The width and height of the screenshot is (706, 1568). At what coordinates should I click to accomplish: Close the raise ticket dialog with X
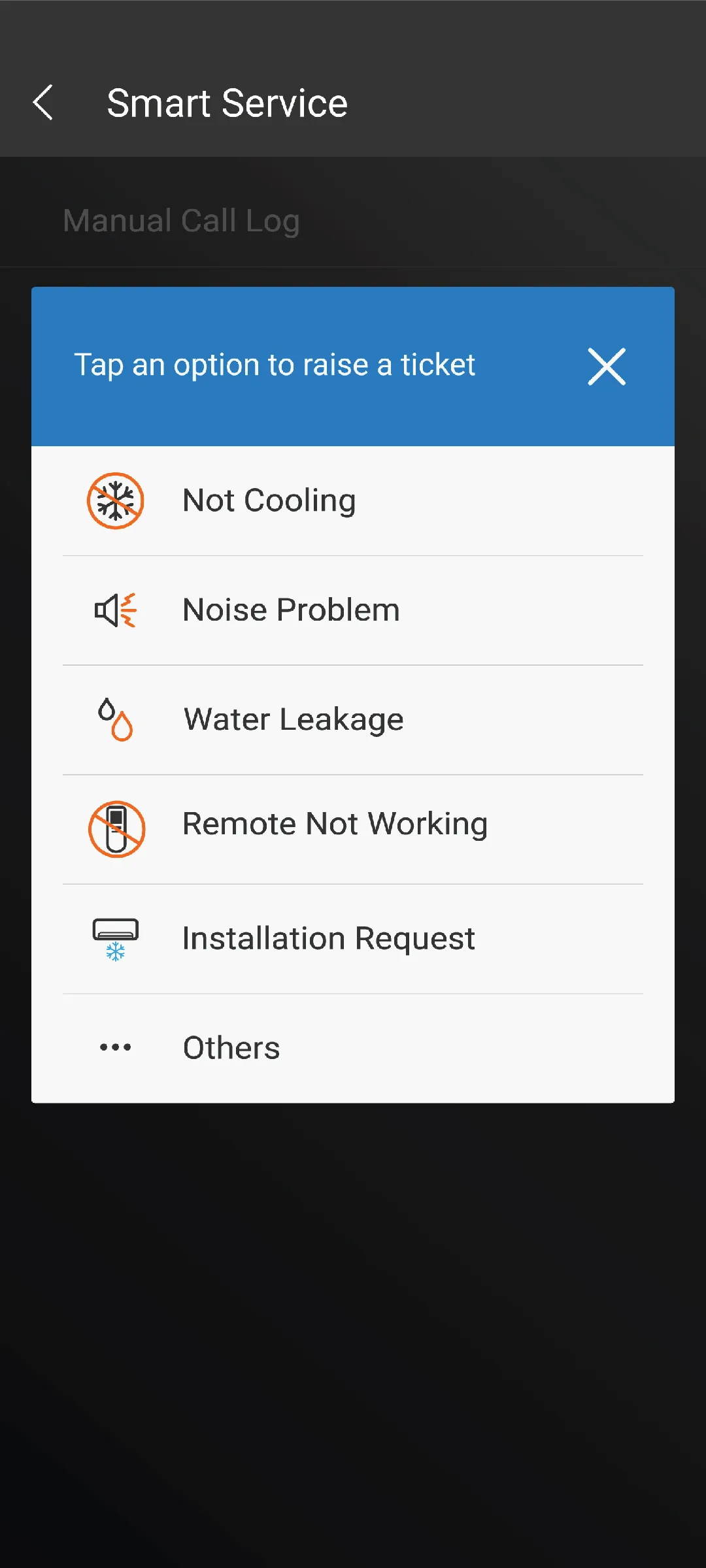pos(606,367)
